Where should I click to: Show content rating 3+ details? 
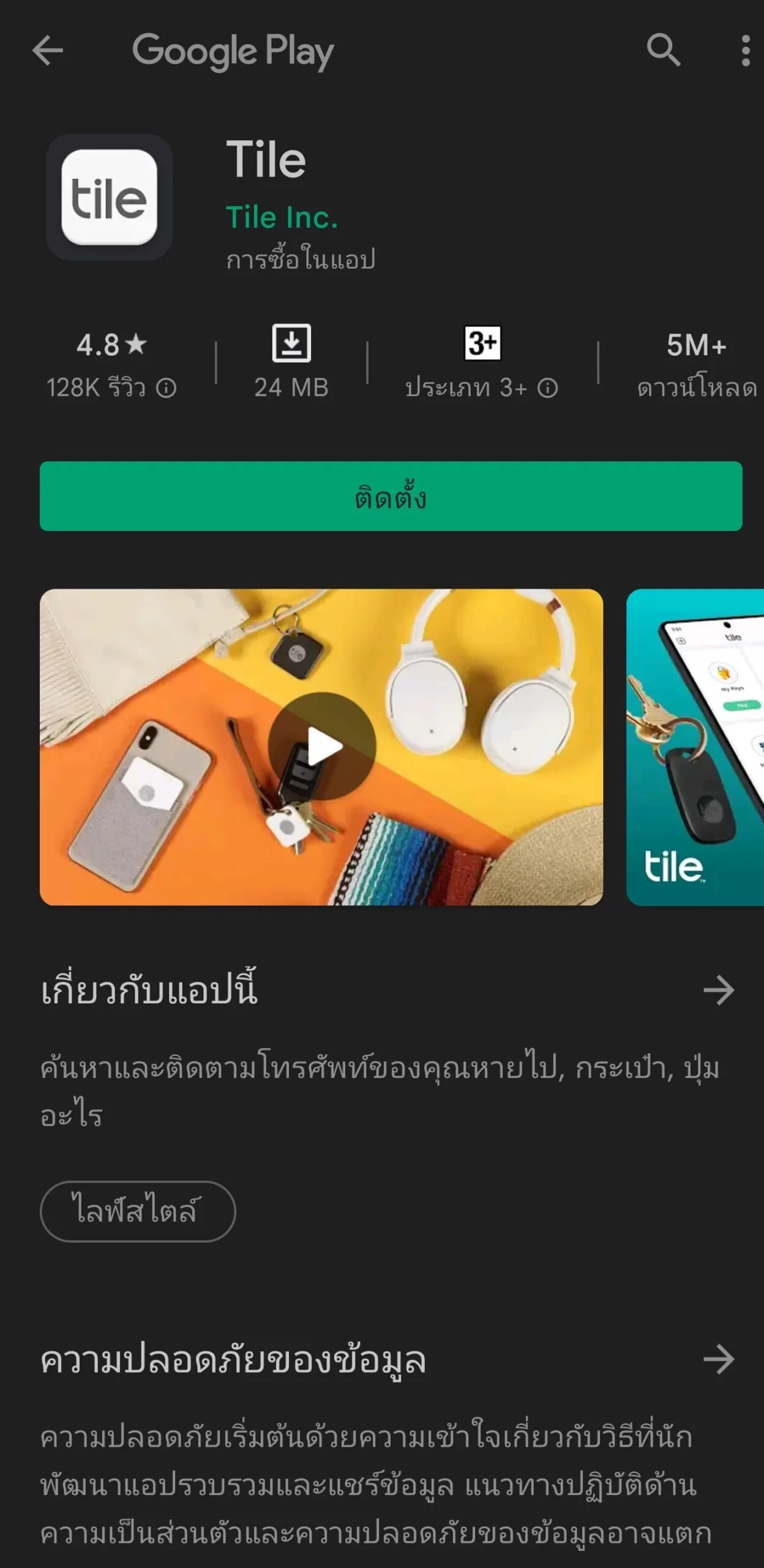tap(547, 388)
